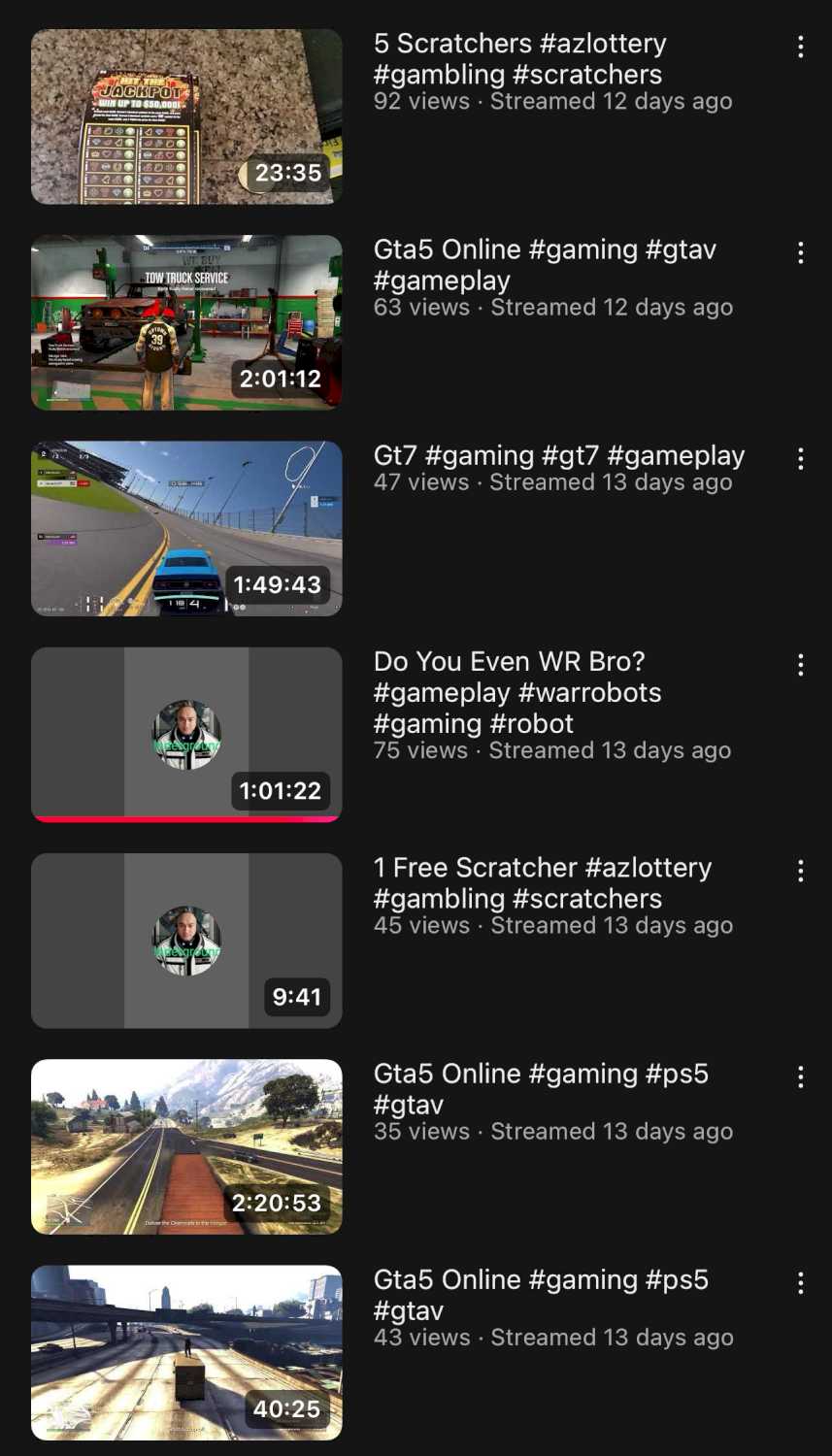
Task: Open the Do You Even WR Bro? video
Action: coord(186,734)
